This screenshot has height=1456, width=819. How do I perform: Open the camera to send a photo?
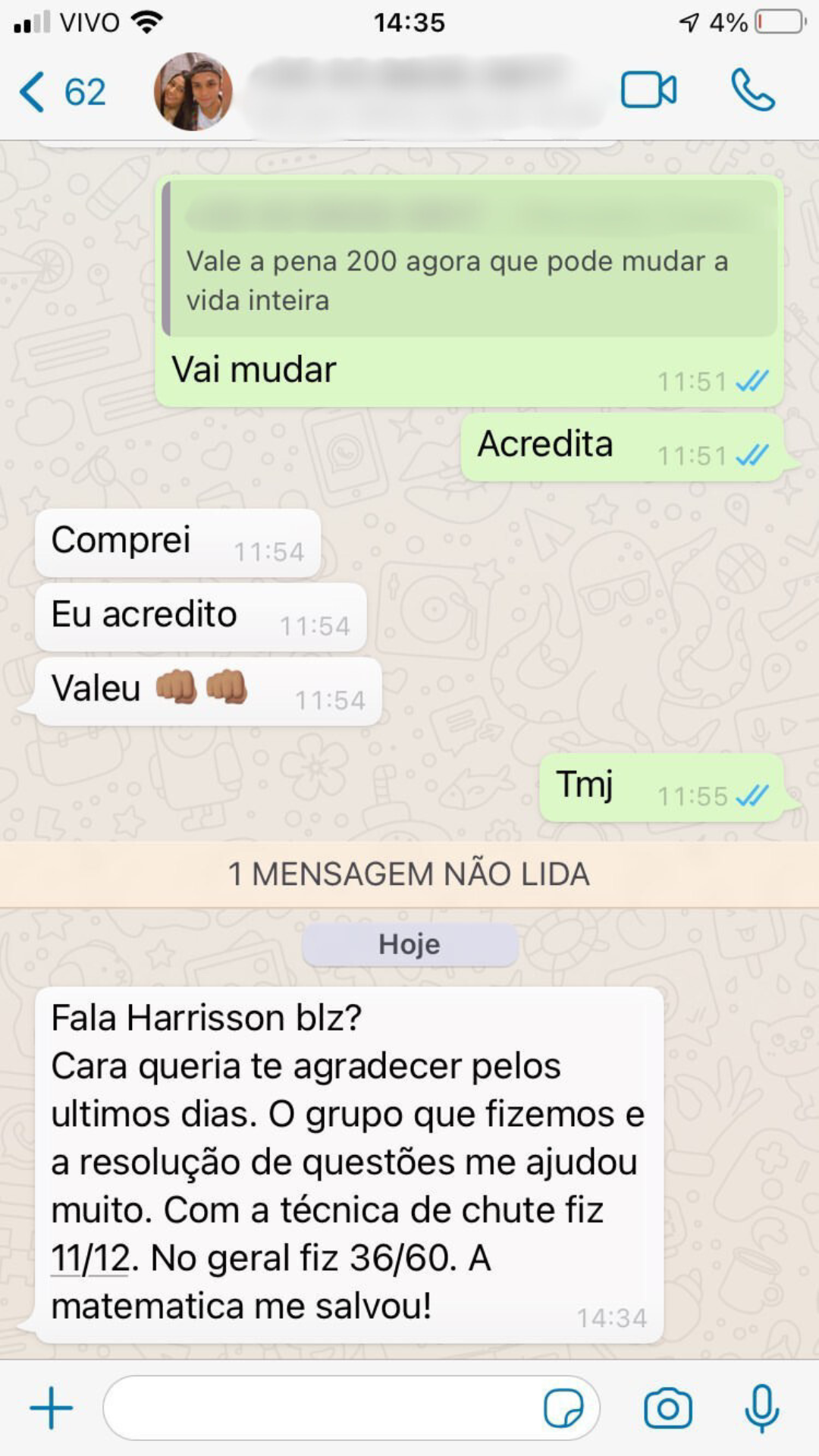coord(667,1409)
